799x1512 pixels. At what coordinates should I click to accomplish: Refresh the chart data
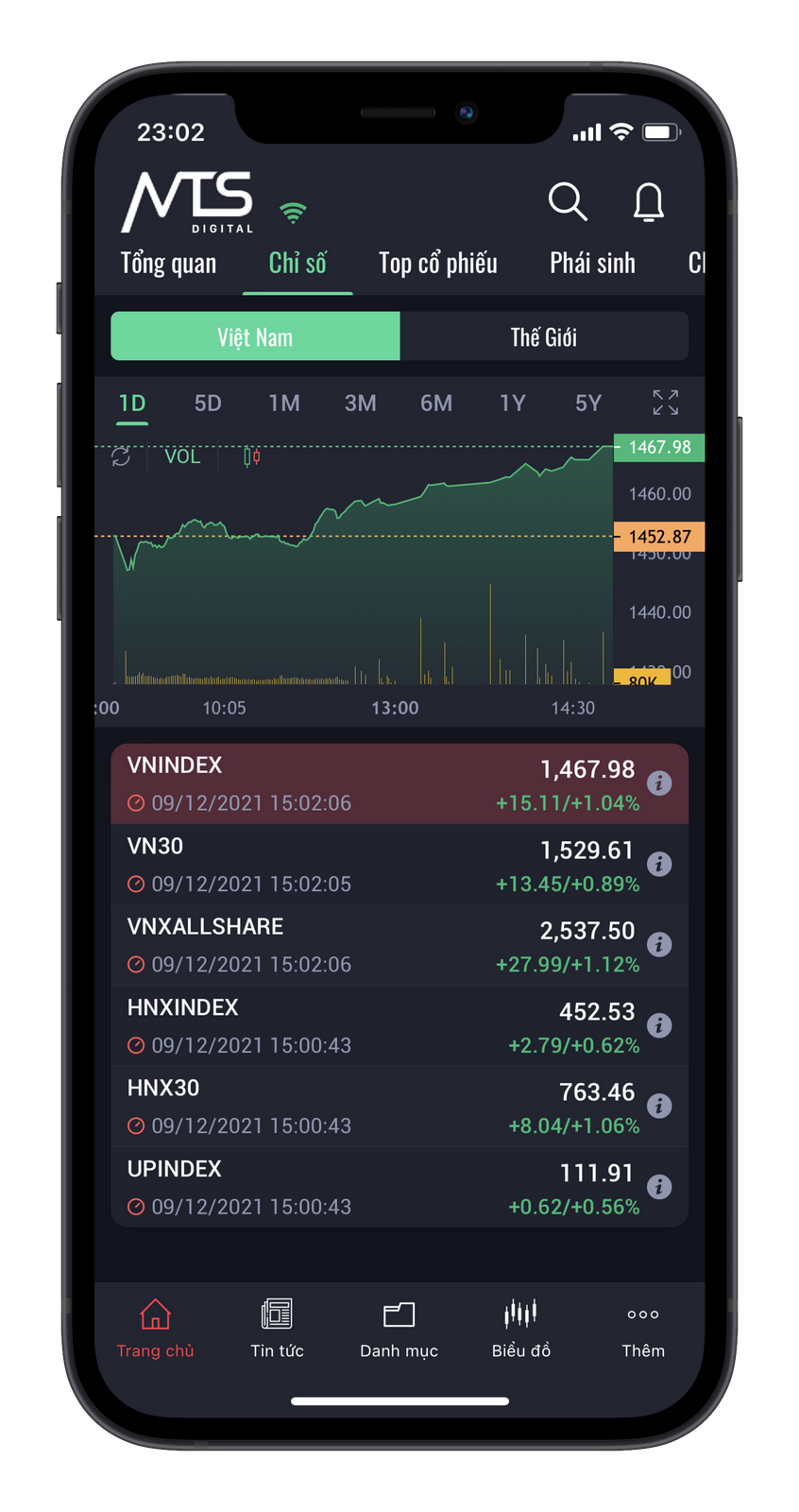(x=121, y=456)
